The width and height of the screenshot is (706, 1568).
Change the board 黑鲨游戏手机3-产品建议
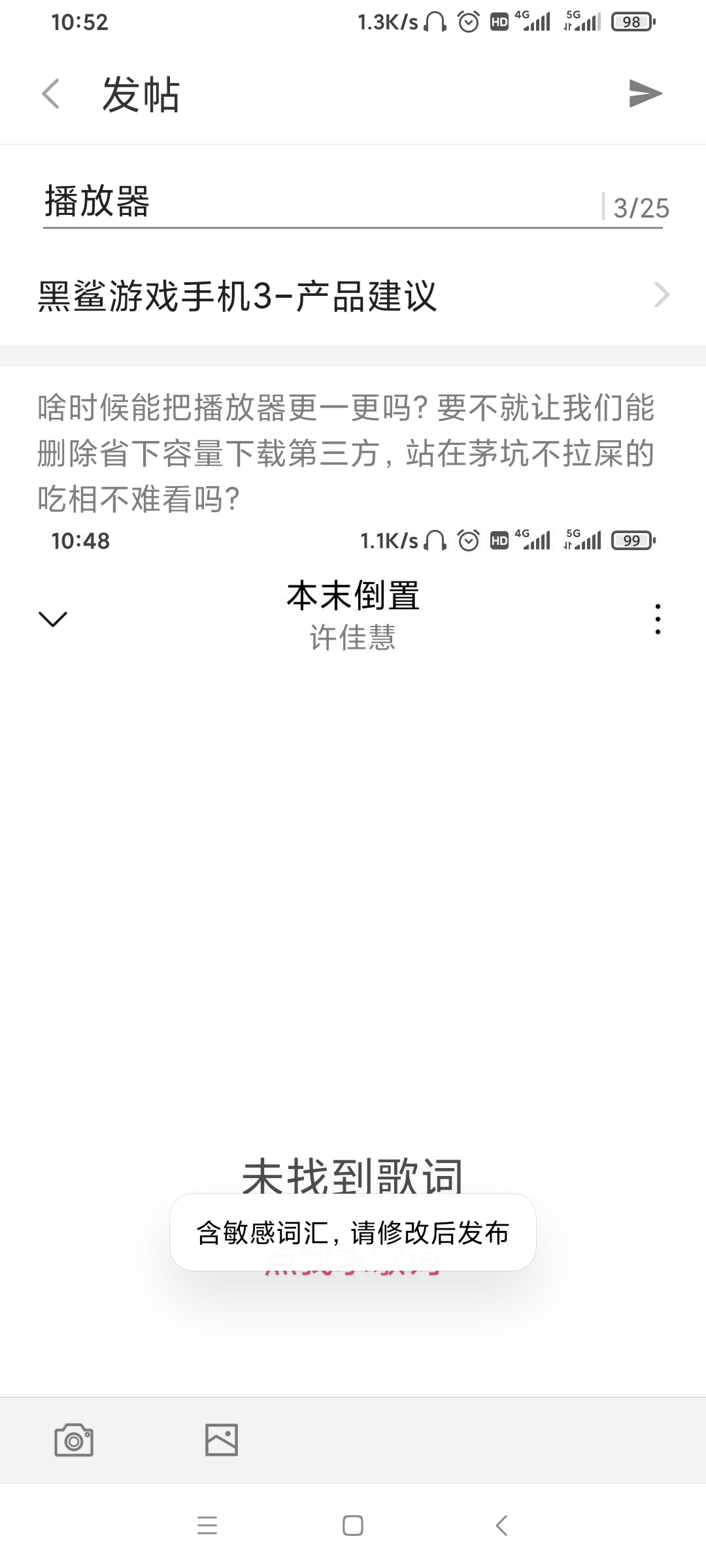pyautogui.click(x=353, y=295)
